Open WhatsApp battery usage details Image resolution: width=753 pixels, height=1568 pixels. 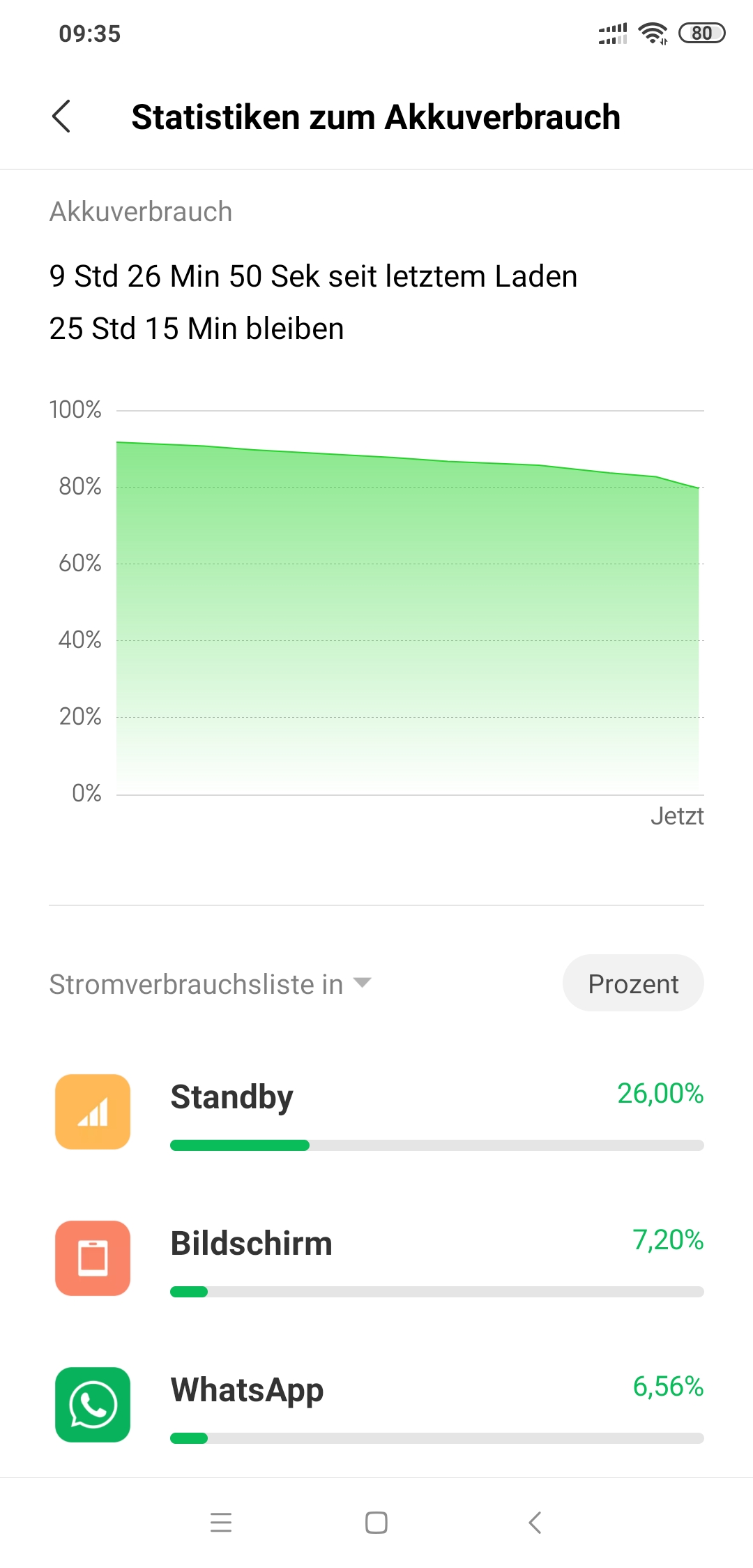point(376,1404)
